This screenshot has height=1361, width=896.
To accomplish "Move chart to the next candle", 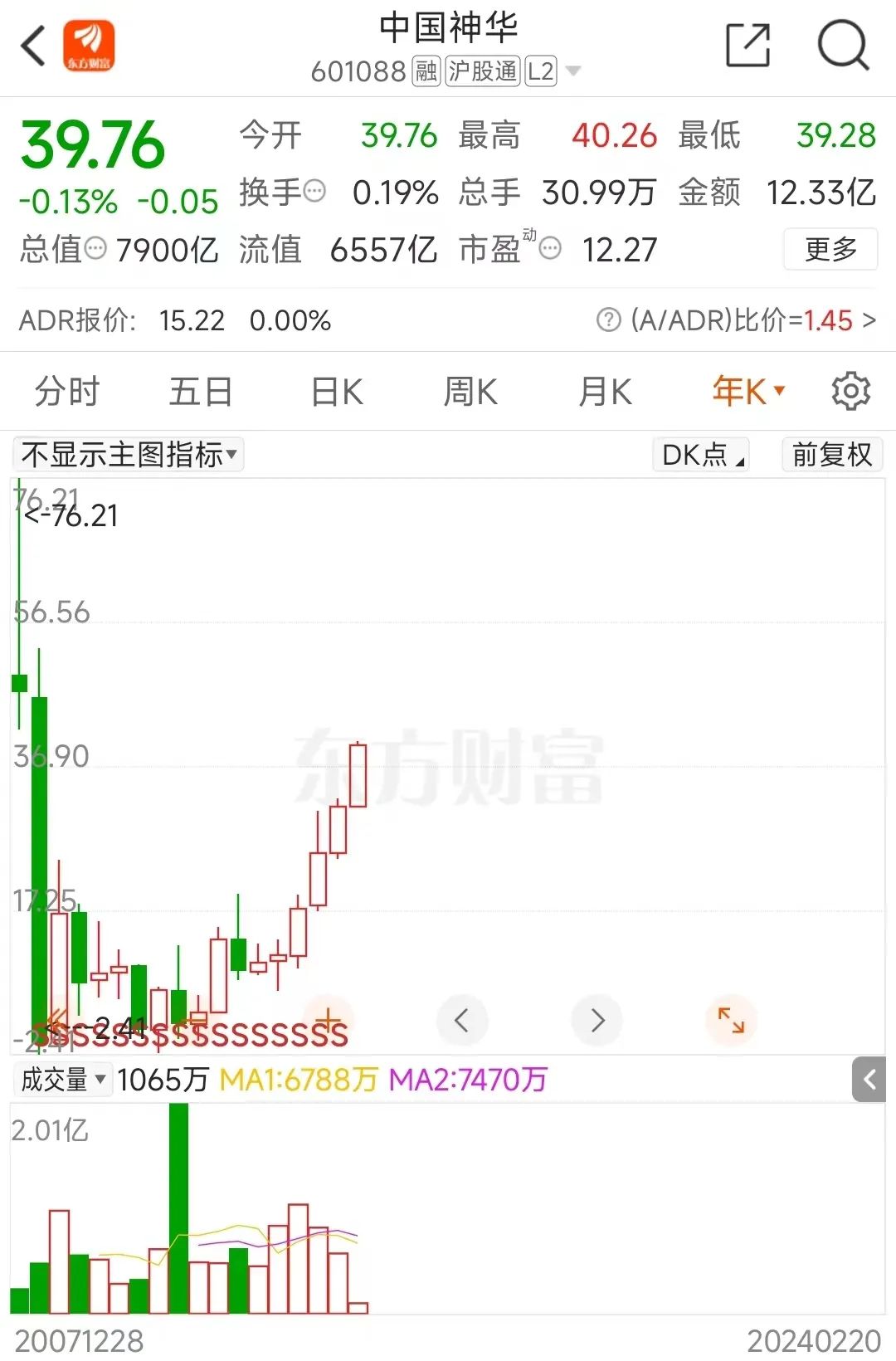I will coord(597,1020).
